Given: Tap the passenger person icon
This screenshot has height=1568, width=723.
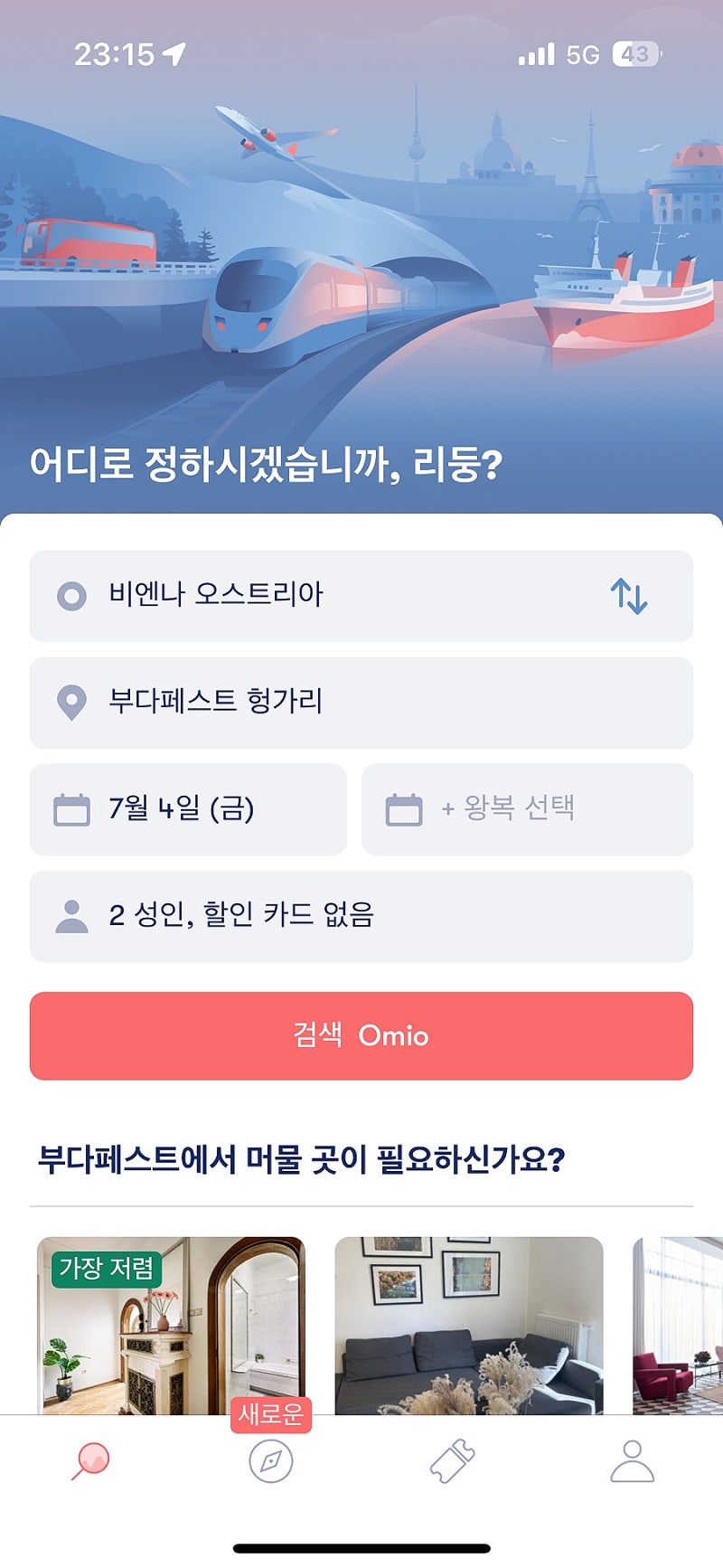Looking at the screenshot, I should (69, 916).
